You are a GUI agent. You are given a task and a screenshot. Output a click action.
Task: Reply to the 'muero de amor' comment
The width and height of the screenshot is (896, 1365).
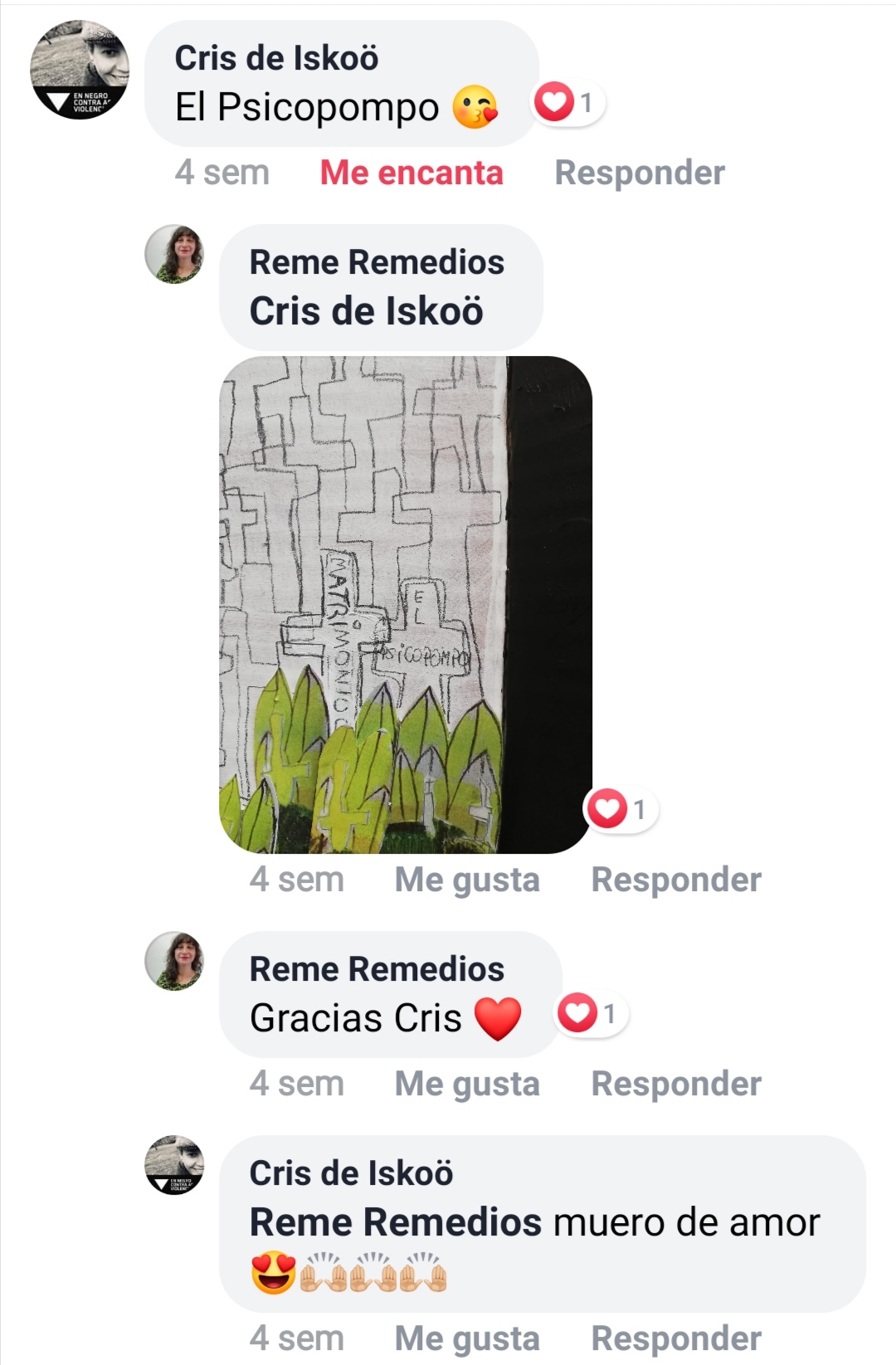675,1338
